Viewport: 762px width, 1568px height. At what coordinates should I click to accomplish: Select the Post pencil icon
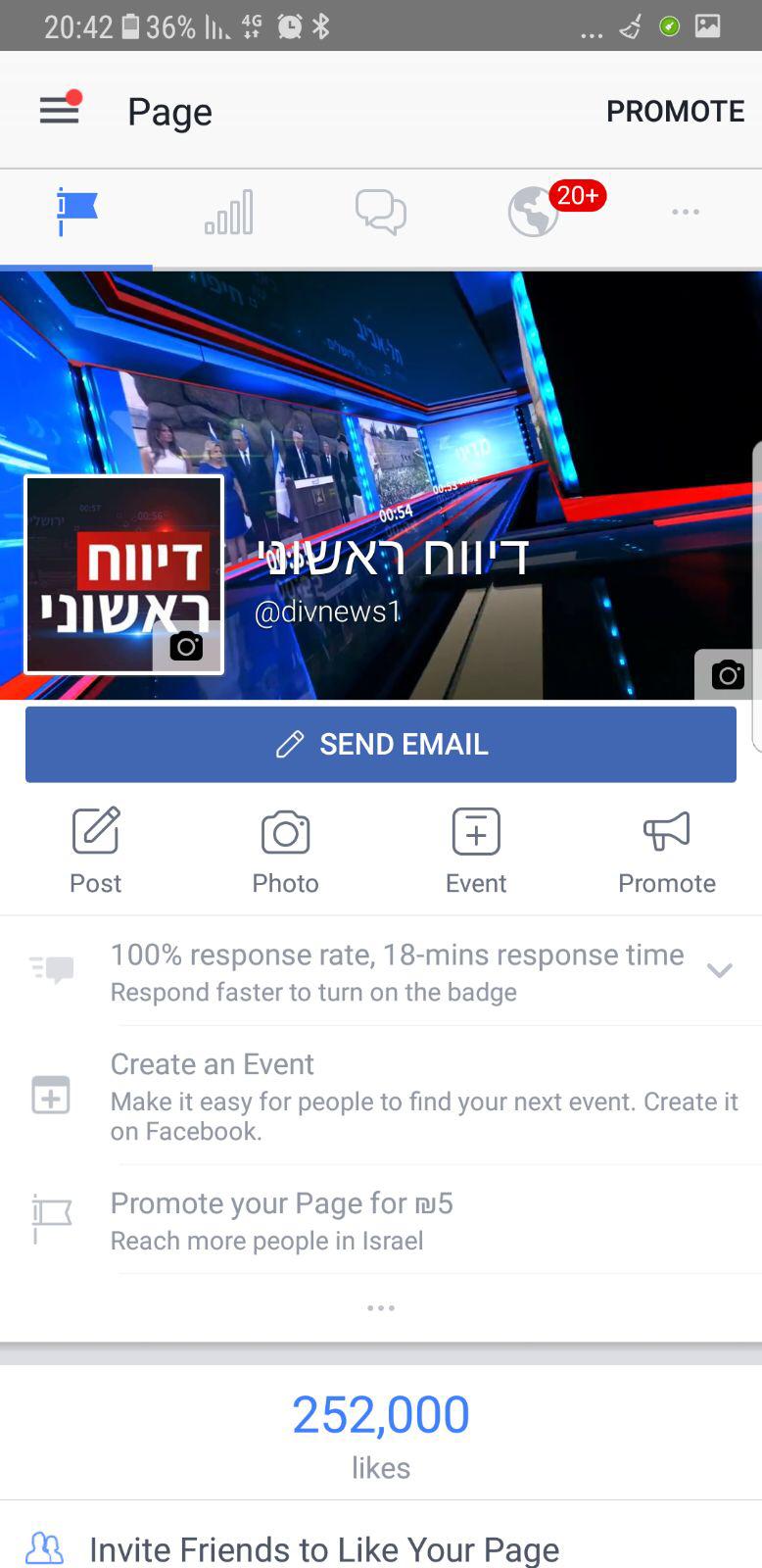tap(95, 830)
